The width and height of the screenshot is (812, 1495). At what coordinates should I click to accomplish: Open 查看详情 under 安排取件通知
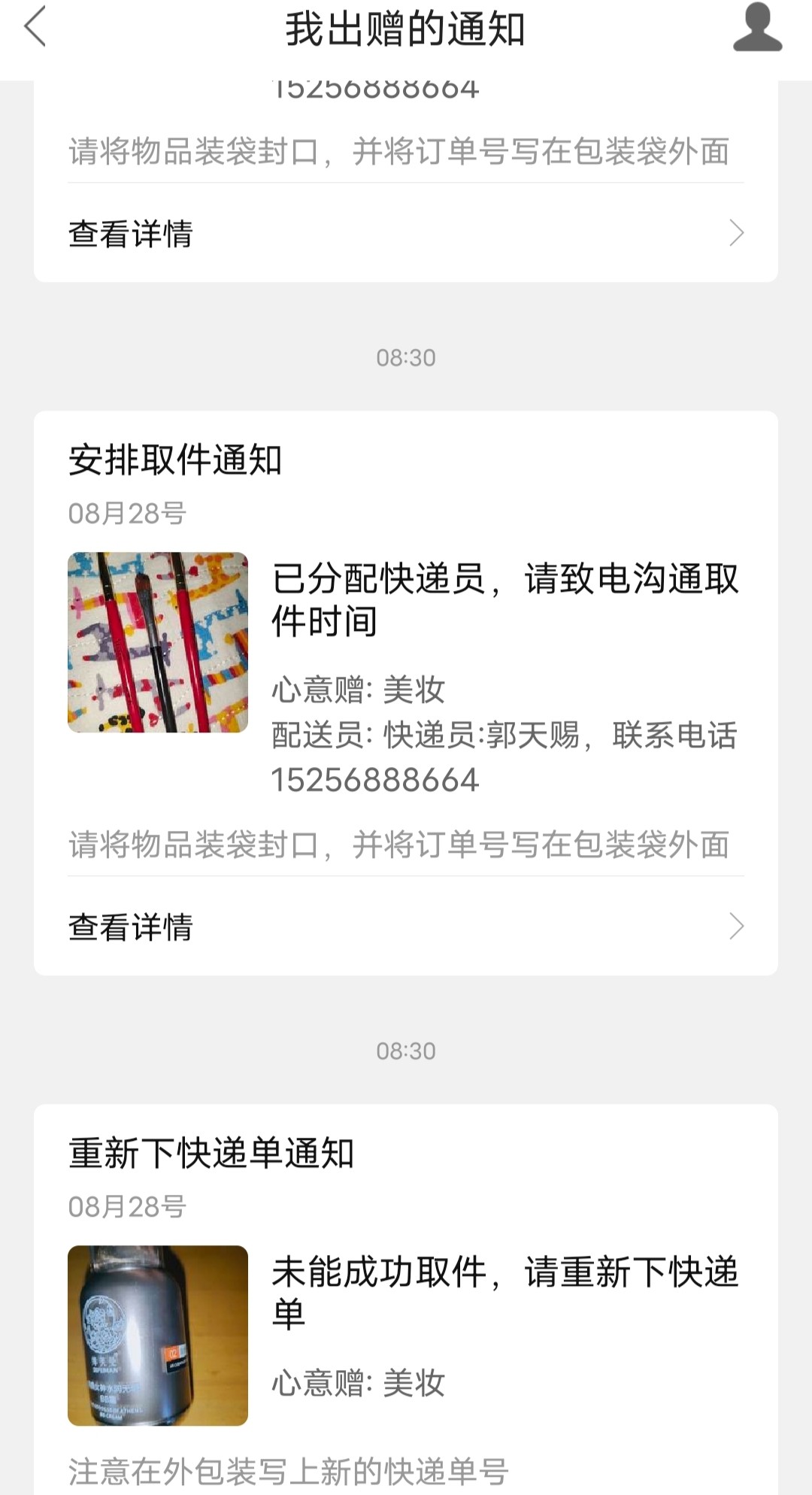point(406,926)
